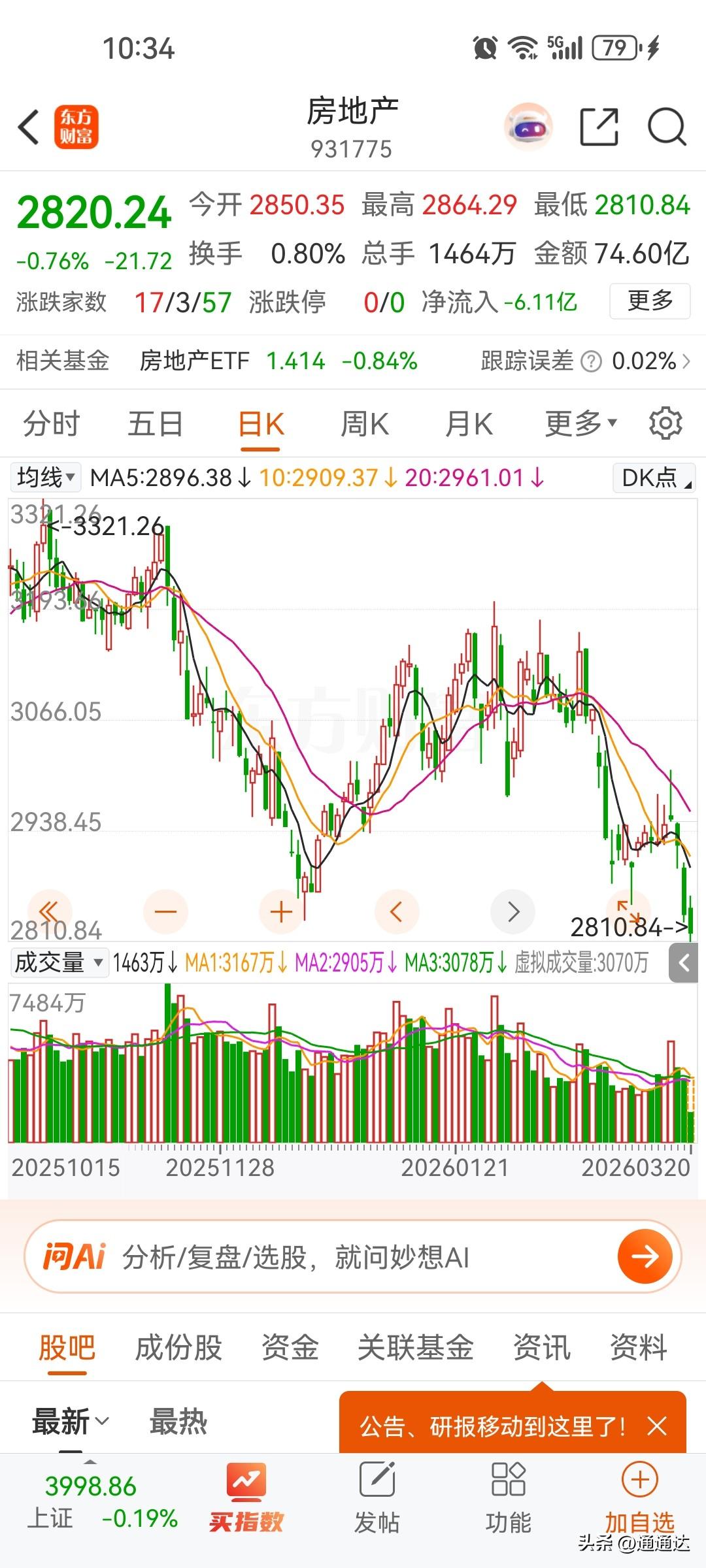This screenshot has height=1568, width=706.
Task: Open the 成交量 indicator dropdown
Action: point(58,962)
